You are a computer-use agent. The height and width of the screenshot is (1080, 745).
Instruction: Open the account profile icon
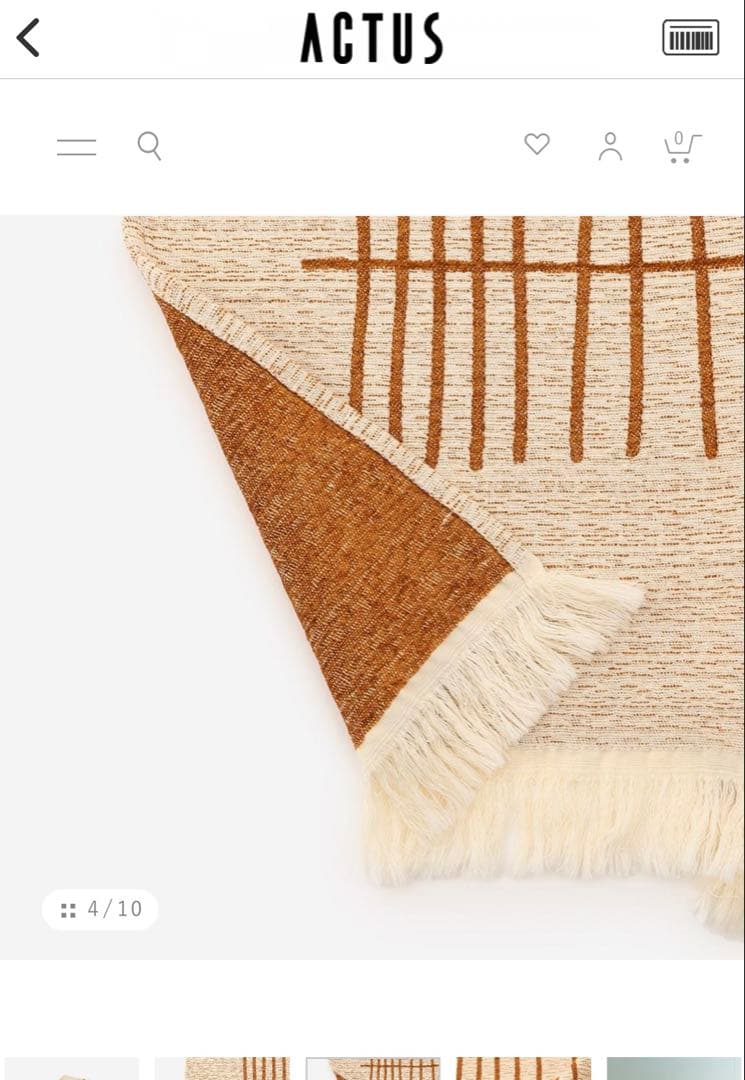click(x=610, y=146)
